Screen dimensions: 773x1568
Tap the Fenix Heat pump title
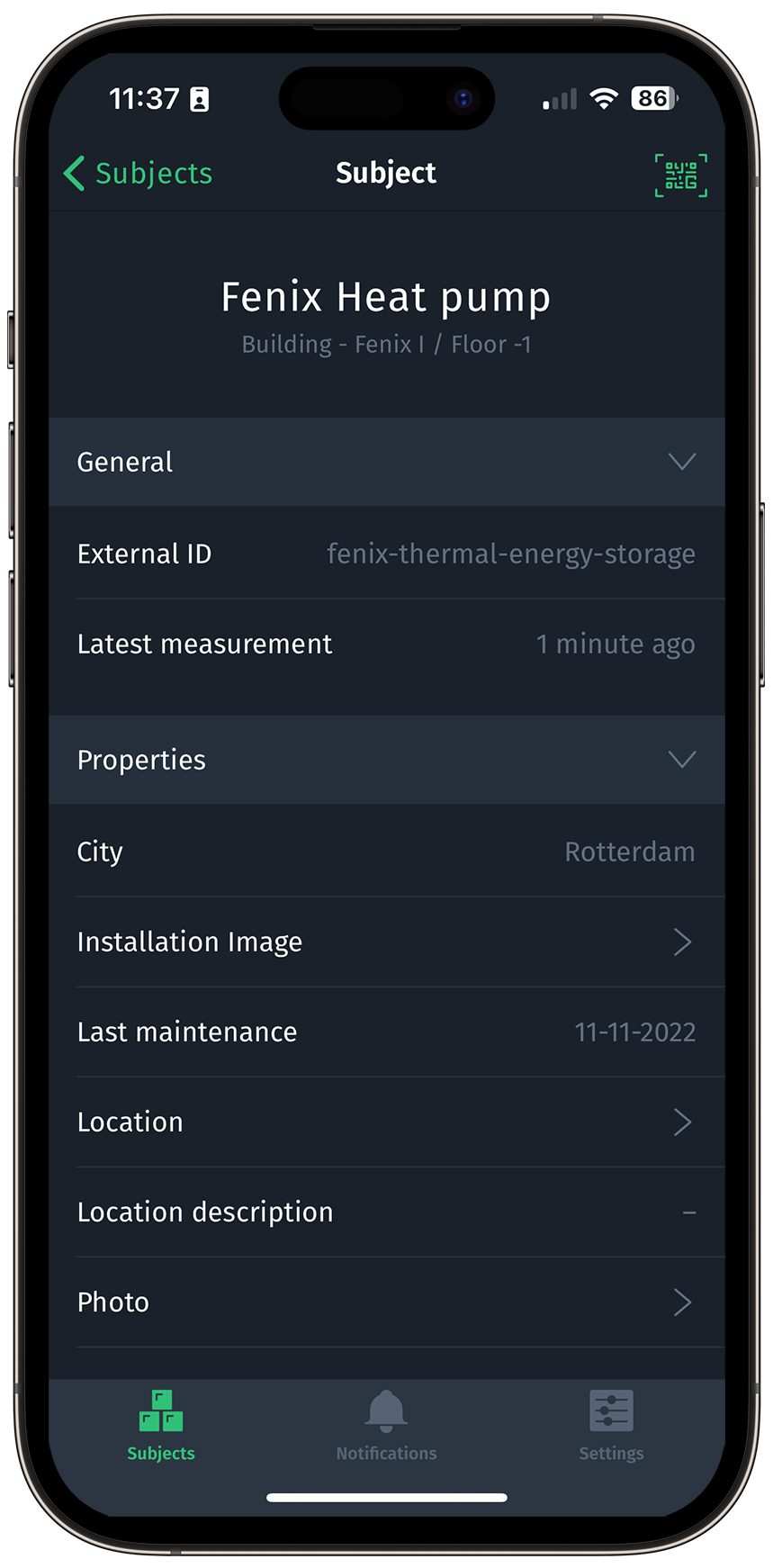point(386,296)
